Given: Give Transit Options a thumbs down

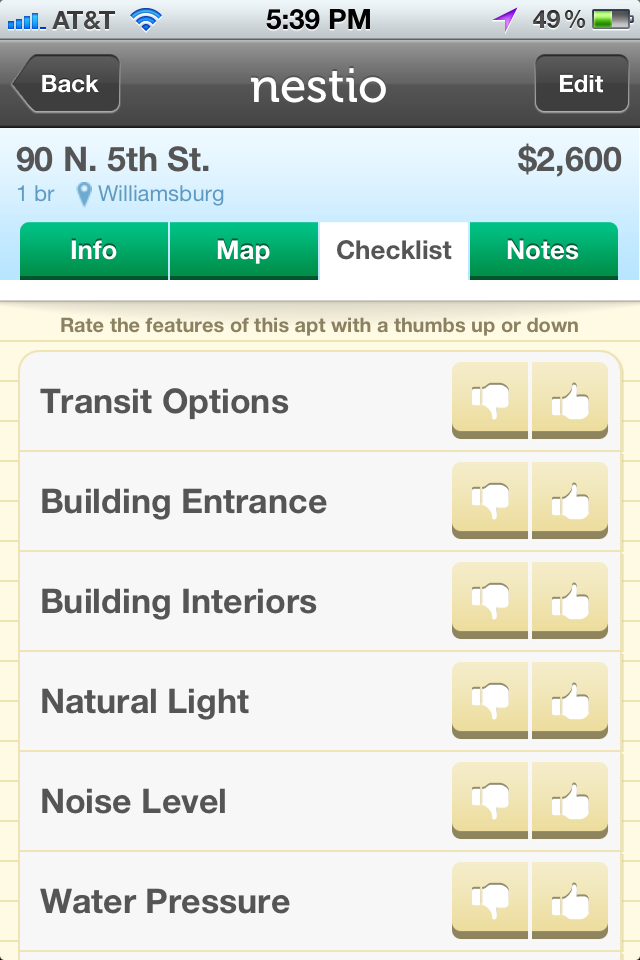Looking at the screenshot, I should (490, 400).
